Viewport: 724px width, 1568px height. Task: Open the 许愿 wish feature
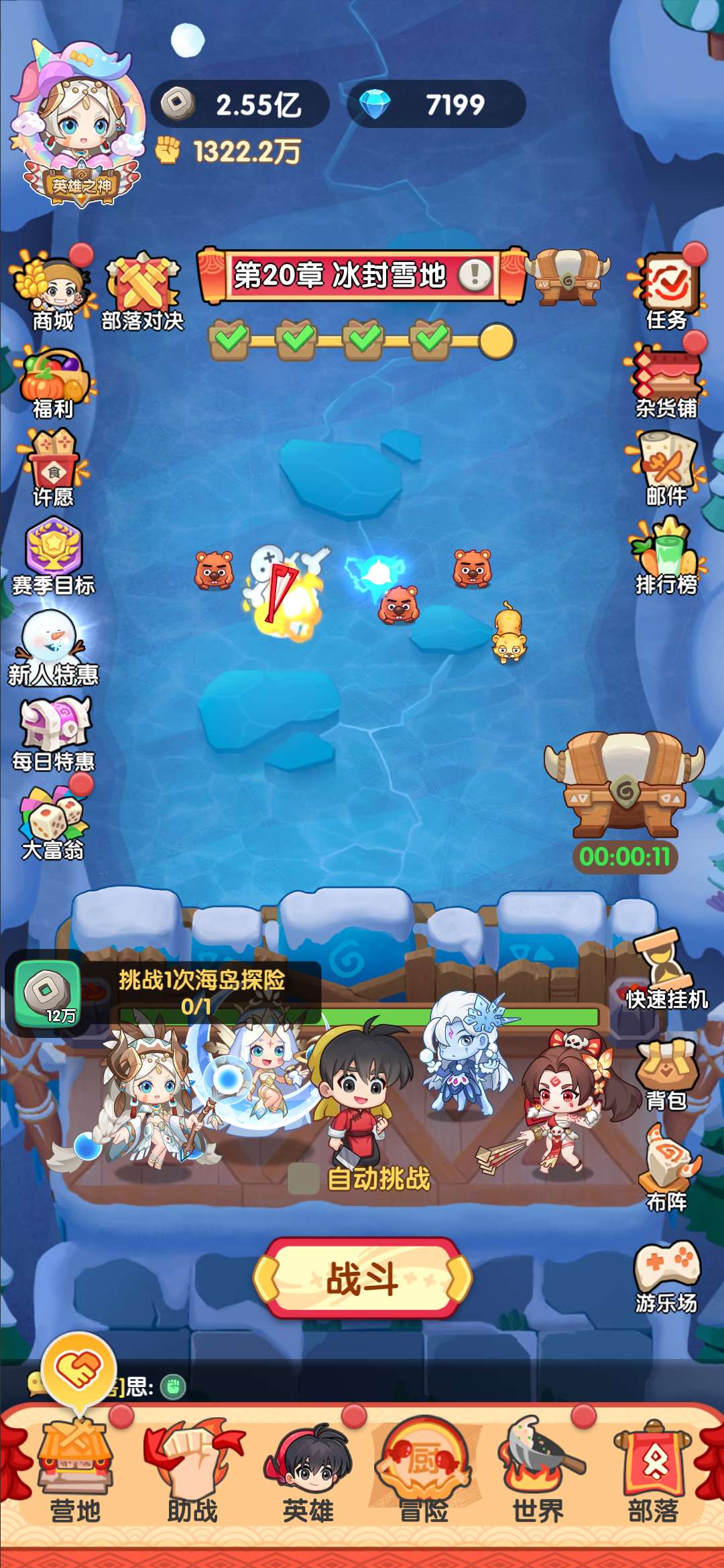pos(54,468)
